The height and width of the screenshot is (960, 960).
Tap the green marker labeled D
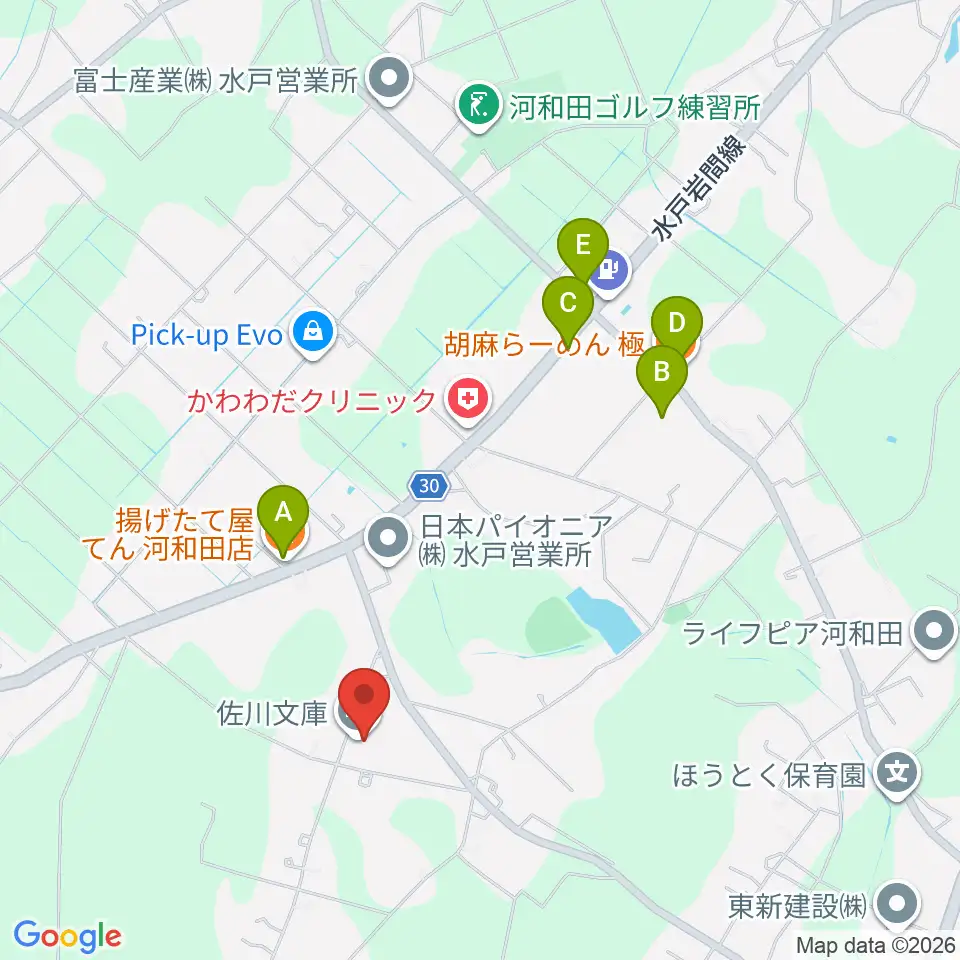677,328
